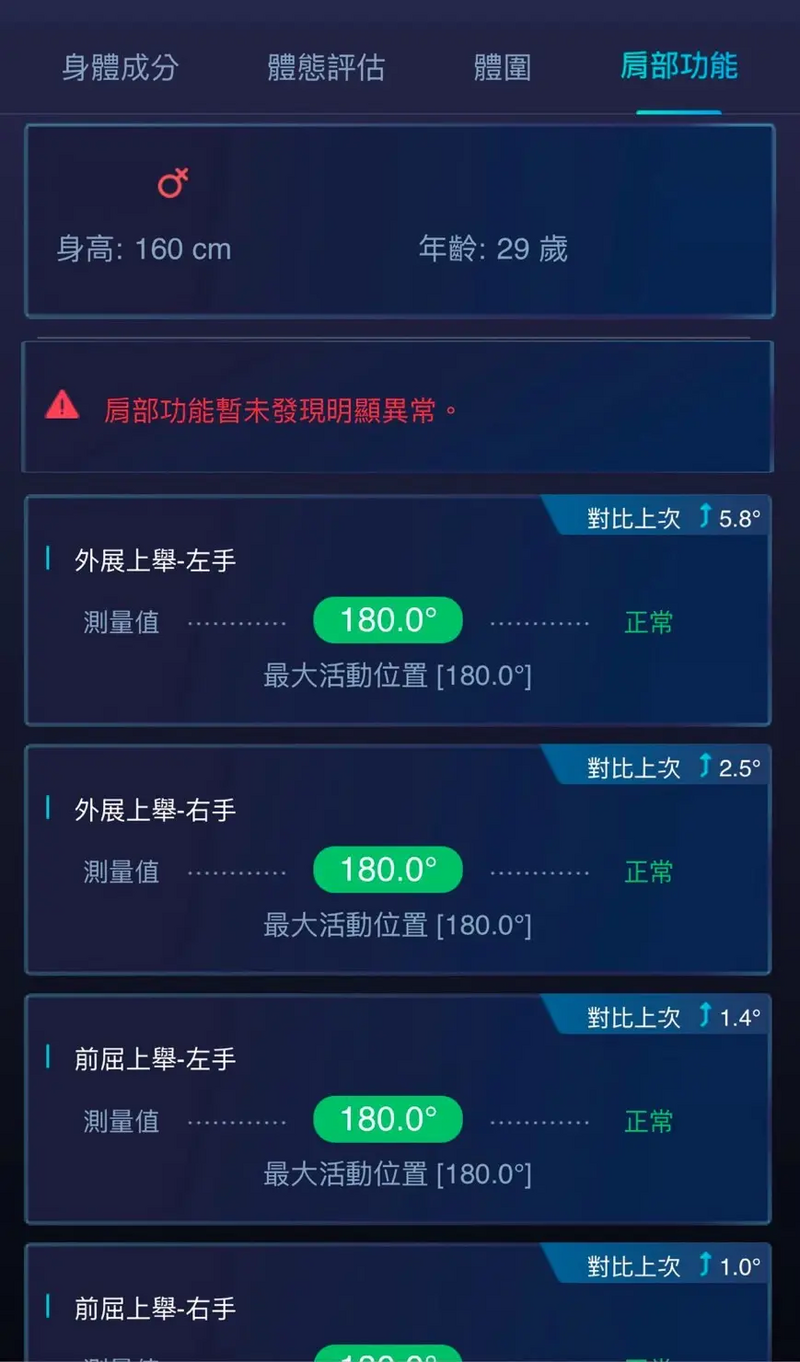
Task: Tap the 最大活動位置 [180.0°] label under 外展上舉-左手
Action: (398, 675)
